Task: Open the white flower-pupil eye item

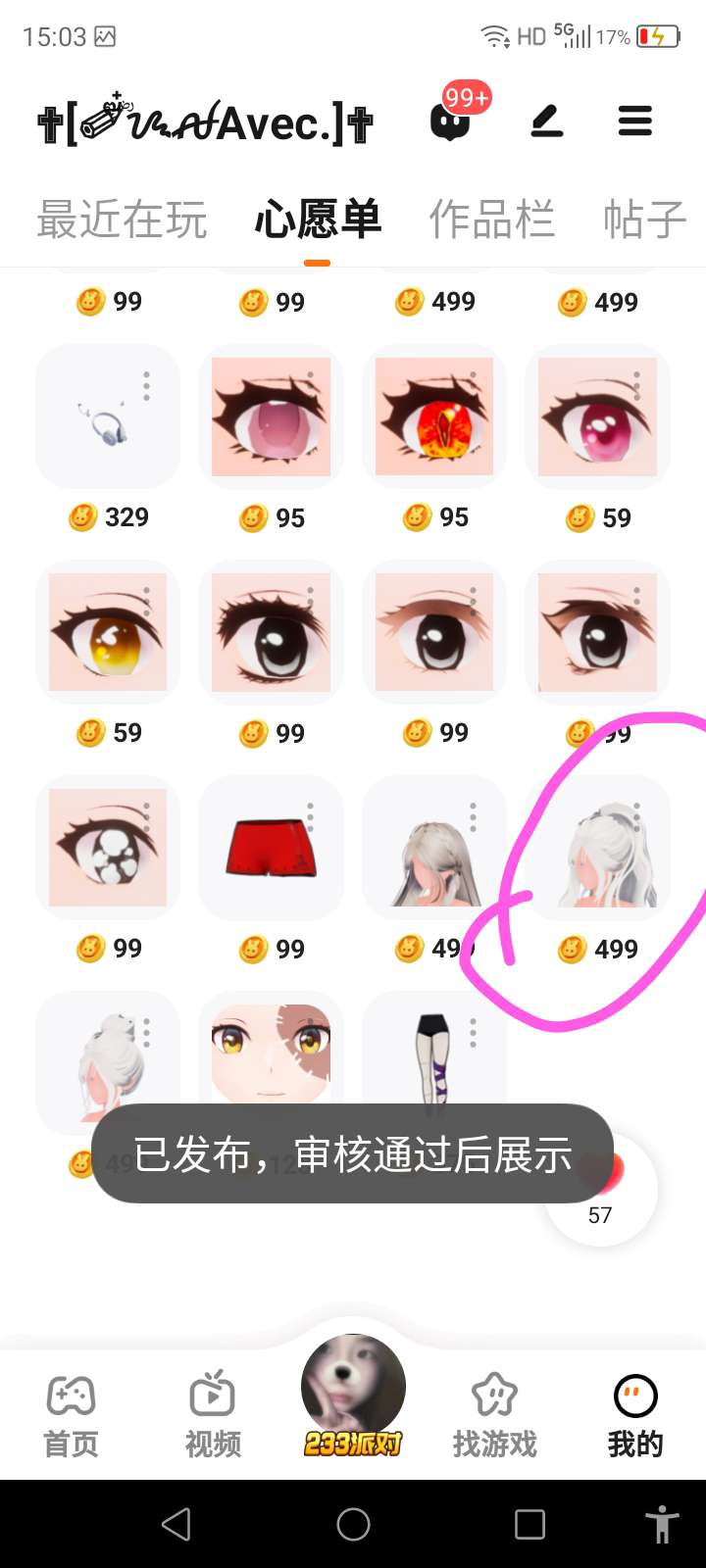Action: point(107,848)
